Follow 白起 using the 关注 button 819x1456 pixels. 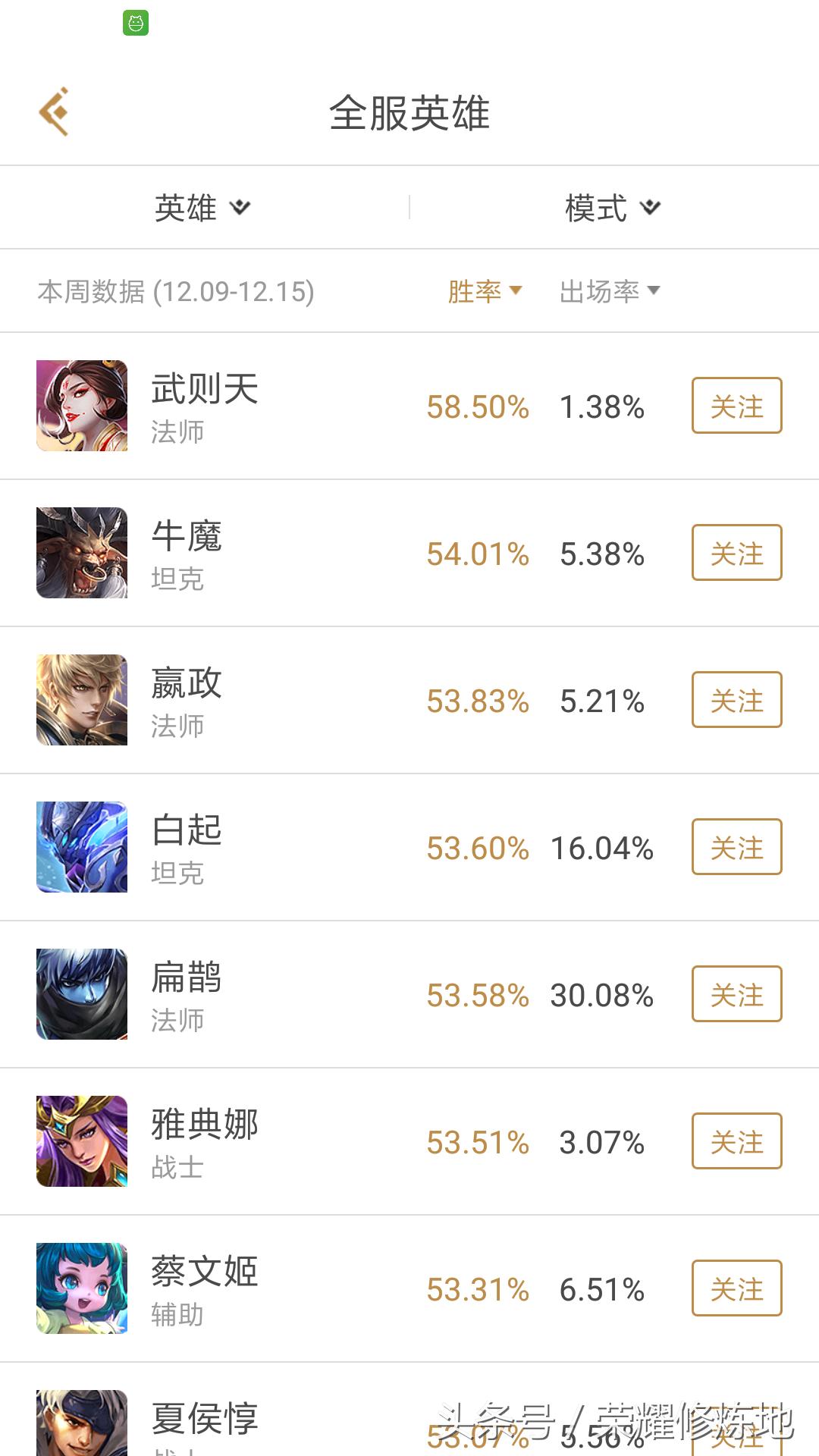coord(736,847)
